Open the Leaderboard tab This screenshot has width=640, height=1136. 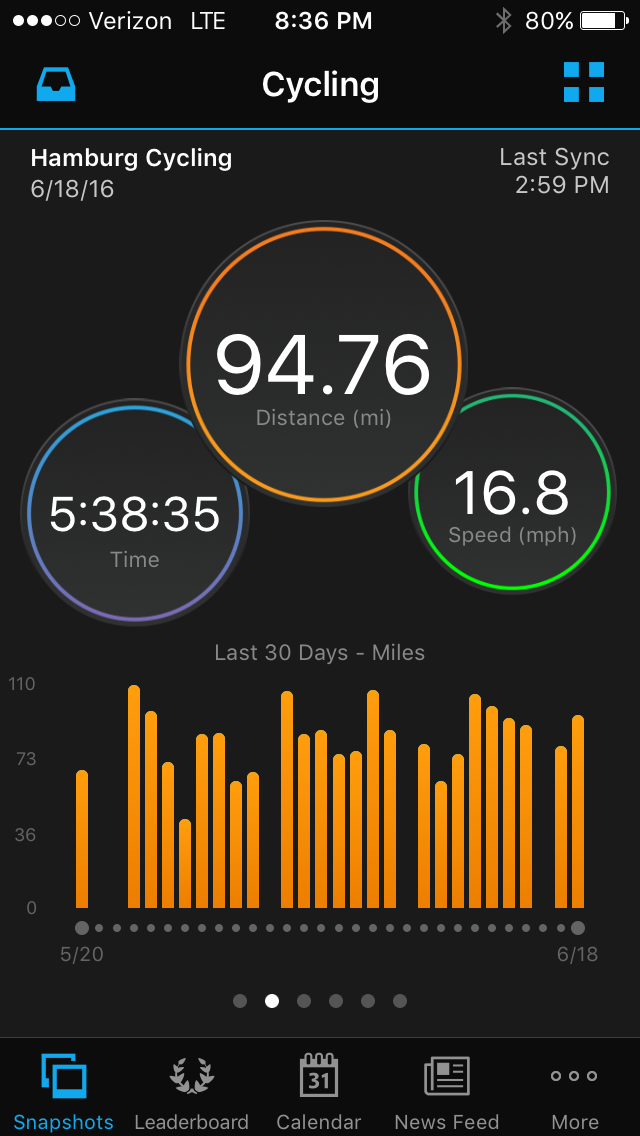click(x=191, y=1092)
